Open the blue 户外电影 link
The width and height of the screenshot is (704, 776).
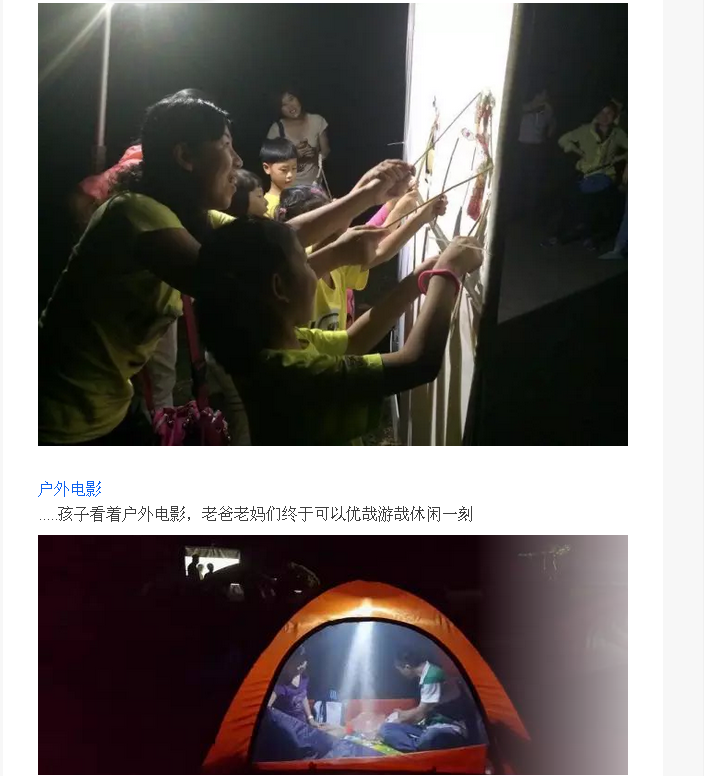coord(70,489)
